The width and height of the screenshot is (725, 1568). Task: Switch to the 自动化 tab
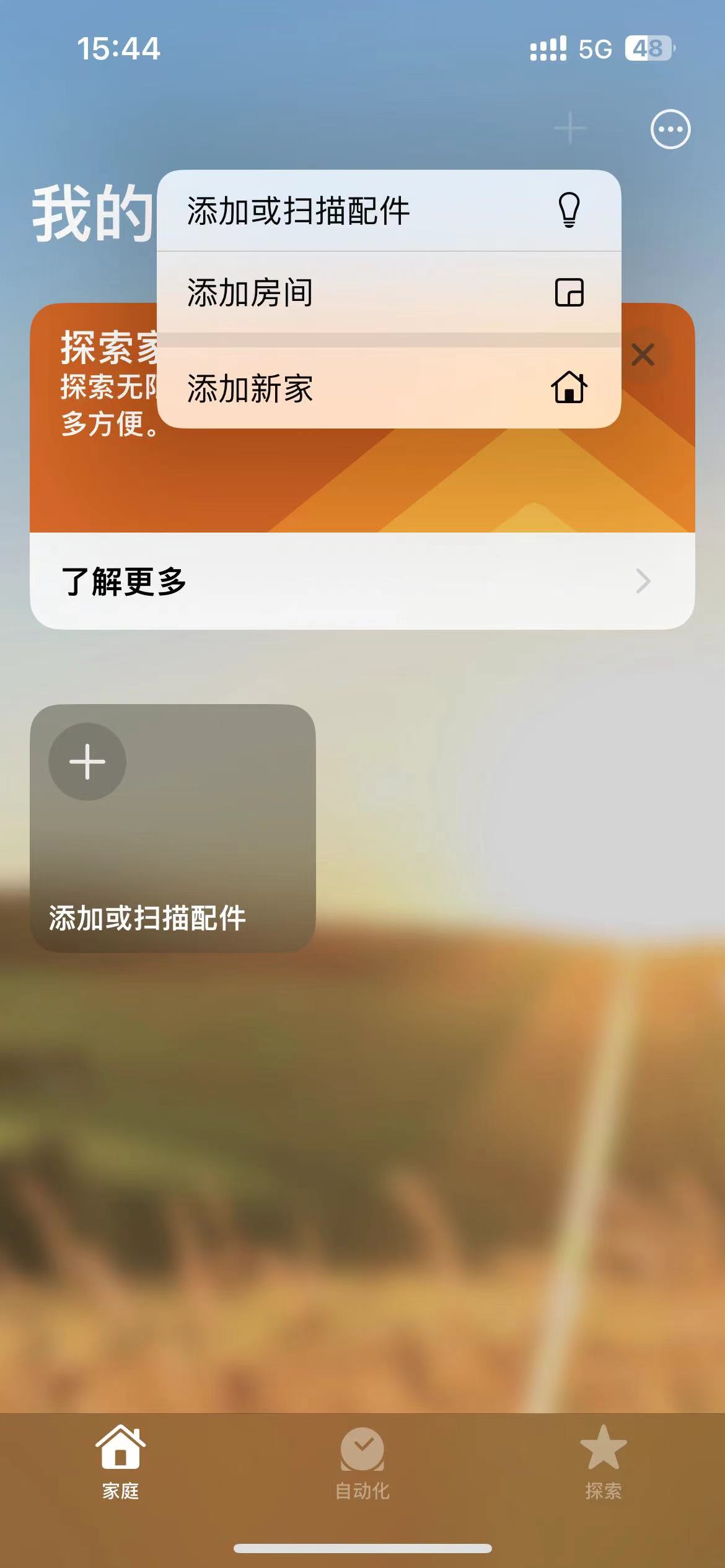(x=362, y=1464)
